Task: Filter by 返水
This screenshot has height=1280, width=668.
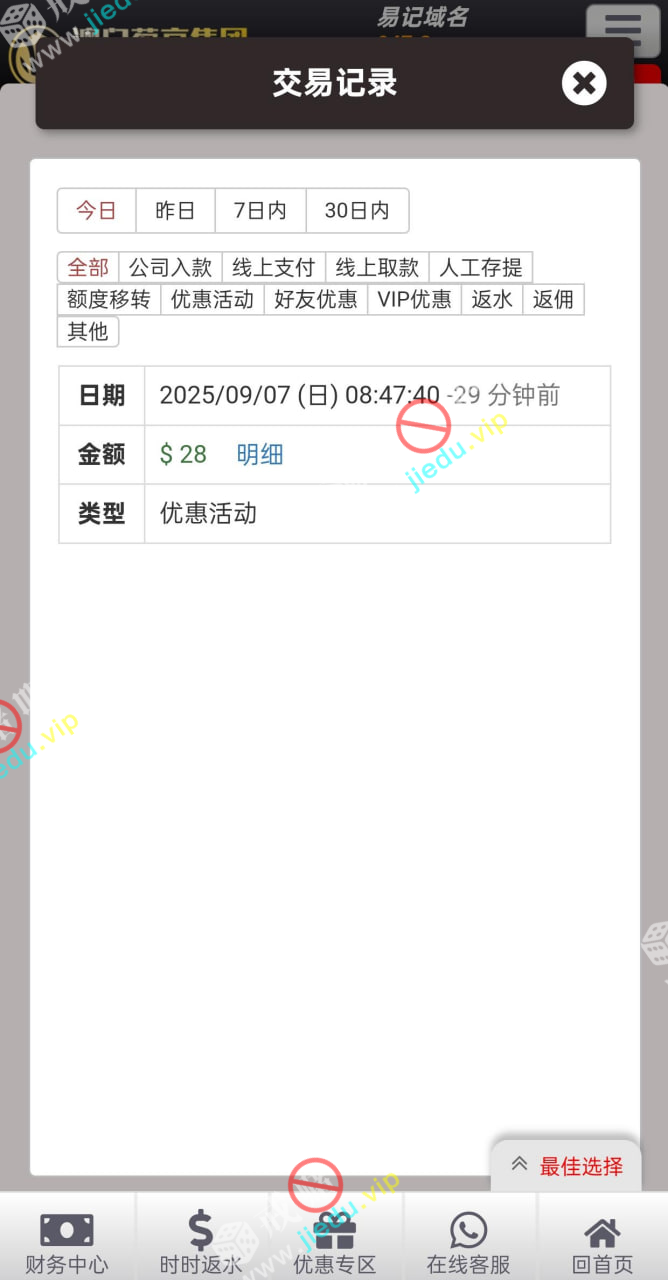Action: tap(491, 299)
